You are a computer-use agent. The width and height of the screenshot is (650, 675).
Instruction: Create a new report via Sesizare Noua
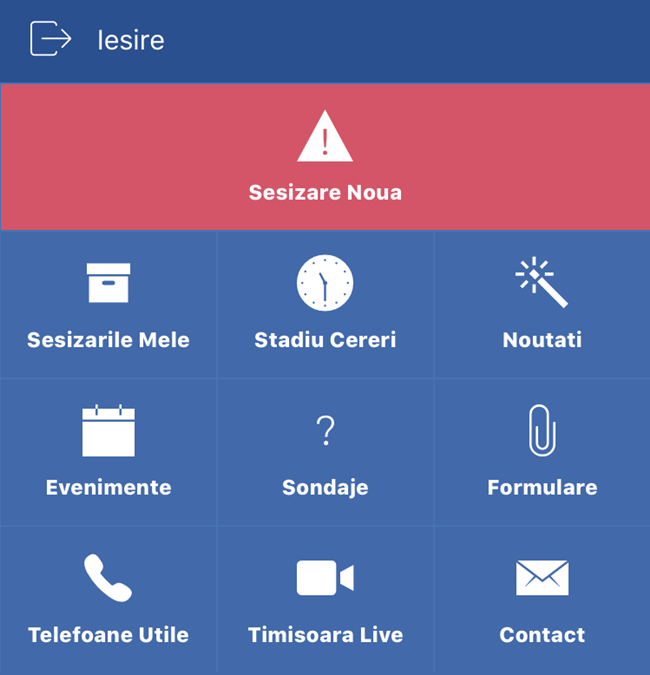coord(325,157)
